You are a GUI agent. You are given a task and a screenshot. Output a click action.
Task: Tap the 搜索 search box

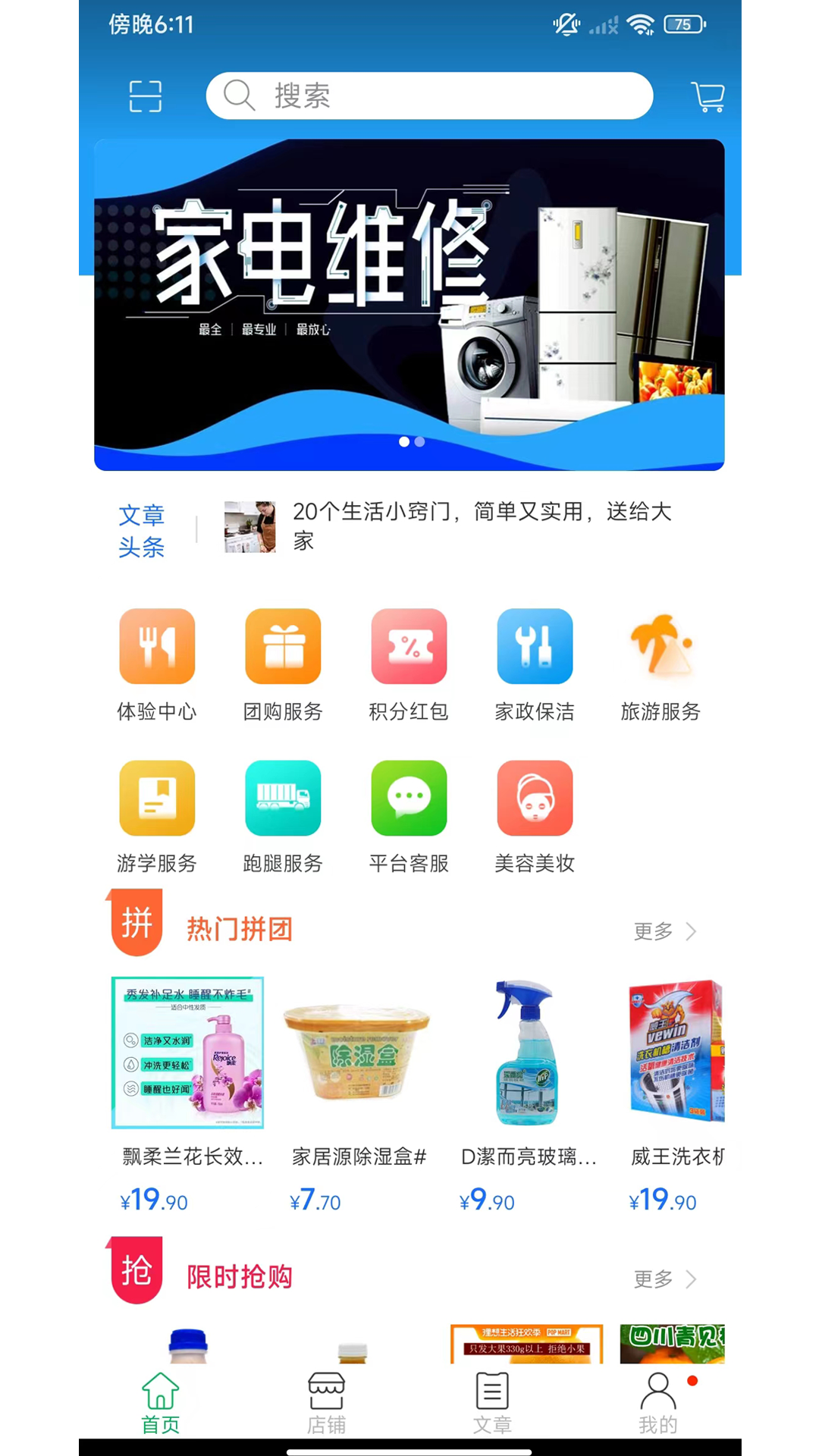[429, 96]
